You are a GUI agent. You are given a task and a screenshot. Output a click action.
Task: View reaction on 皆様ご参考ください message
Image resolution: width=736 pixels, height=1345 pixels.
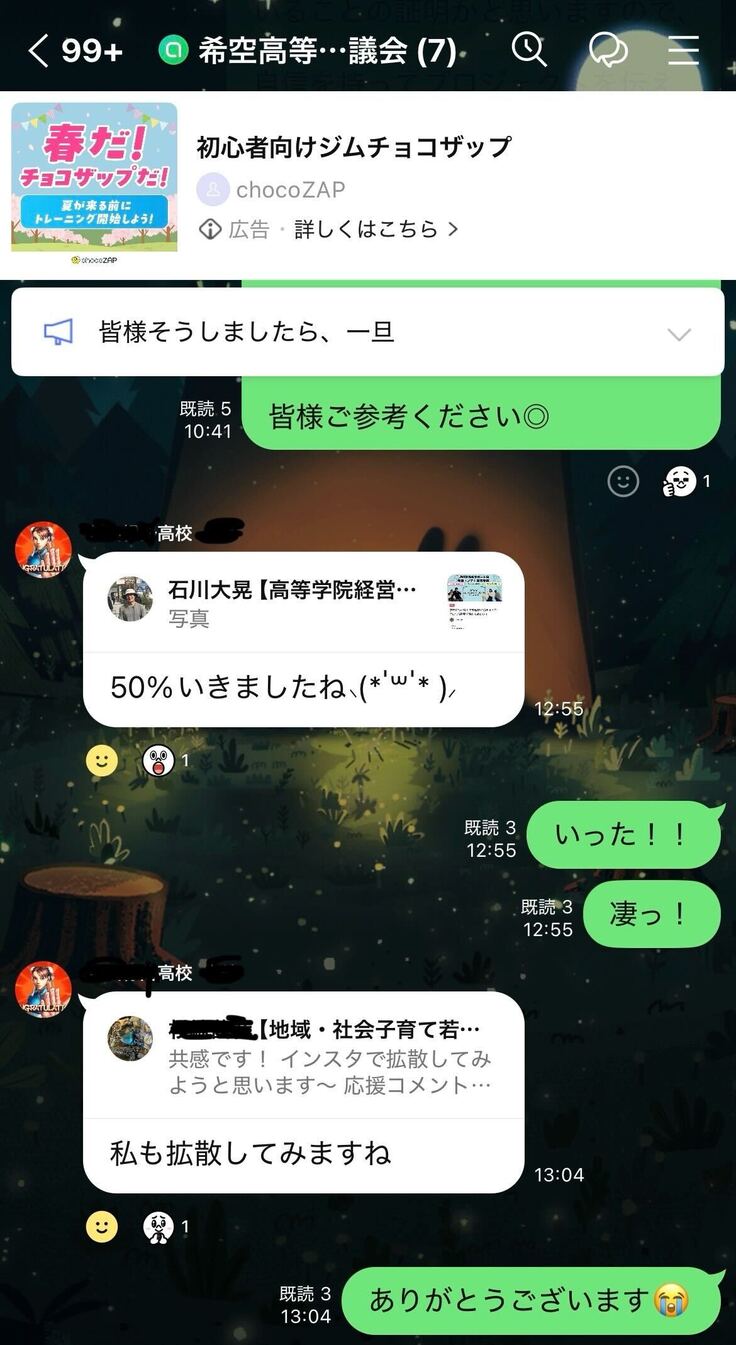(x=686, y=482)
